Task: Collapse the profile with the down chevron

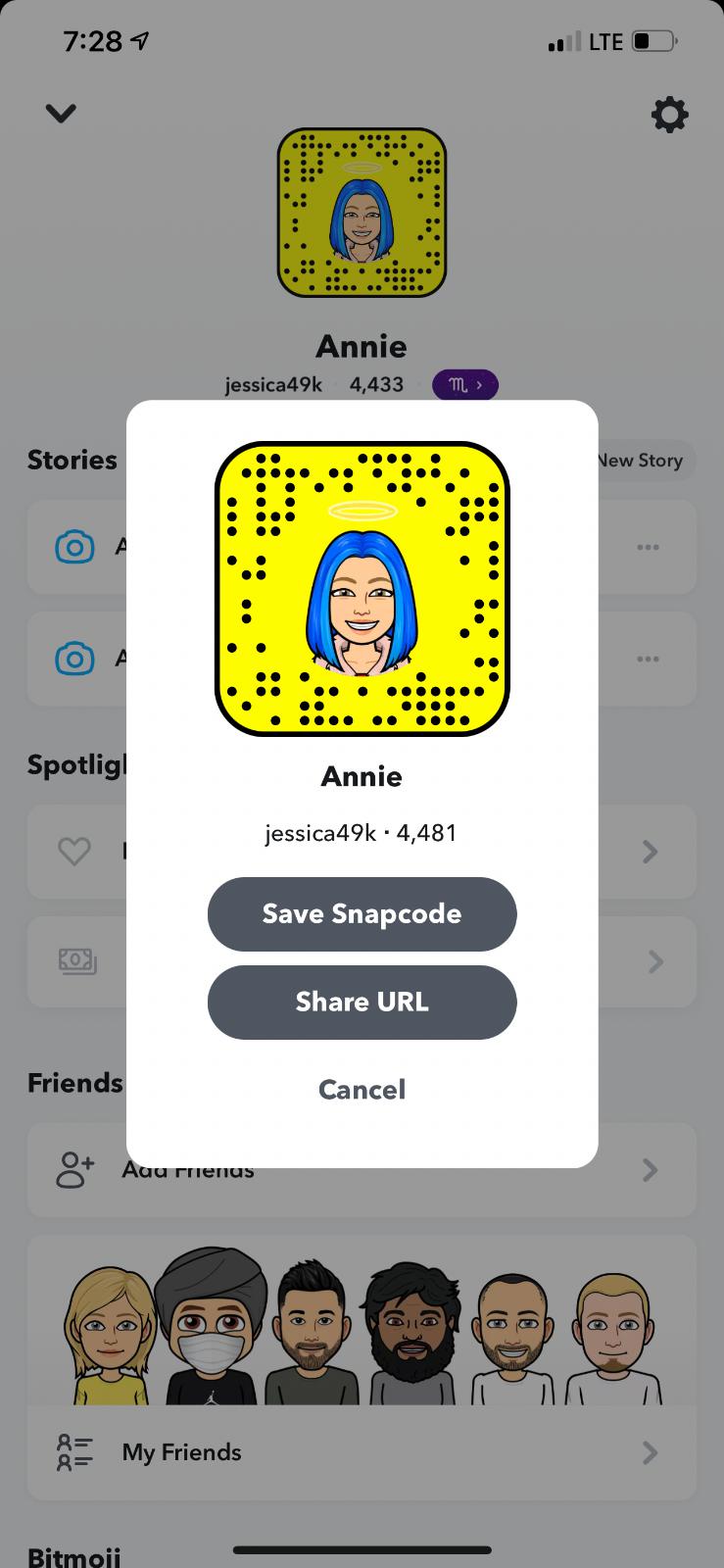Action: point(61,114)
